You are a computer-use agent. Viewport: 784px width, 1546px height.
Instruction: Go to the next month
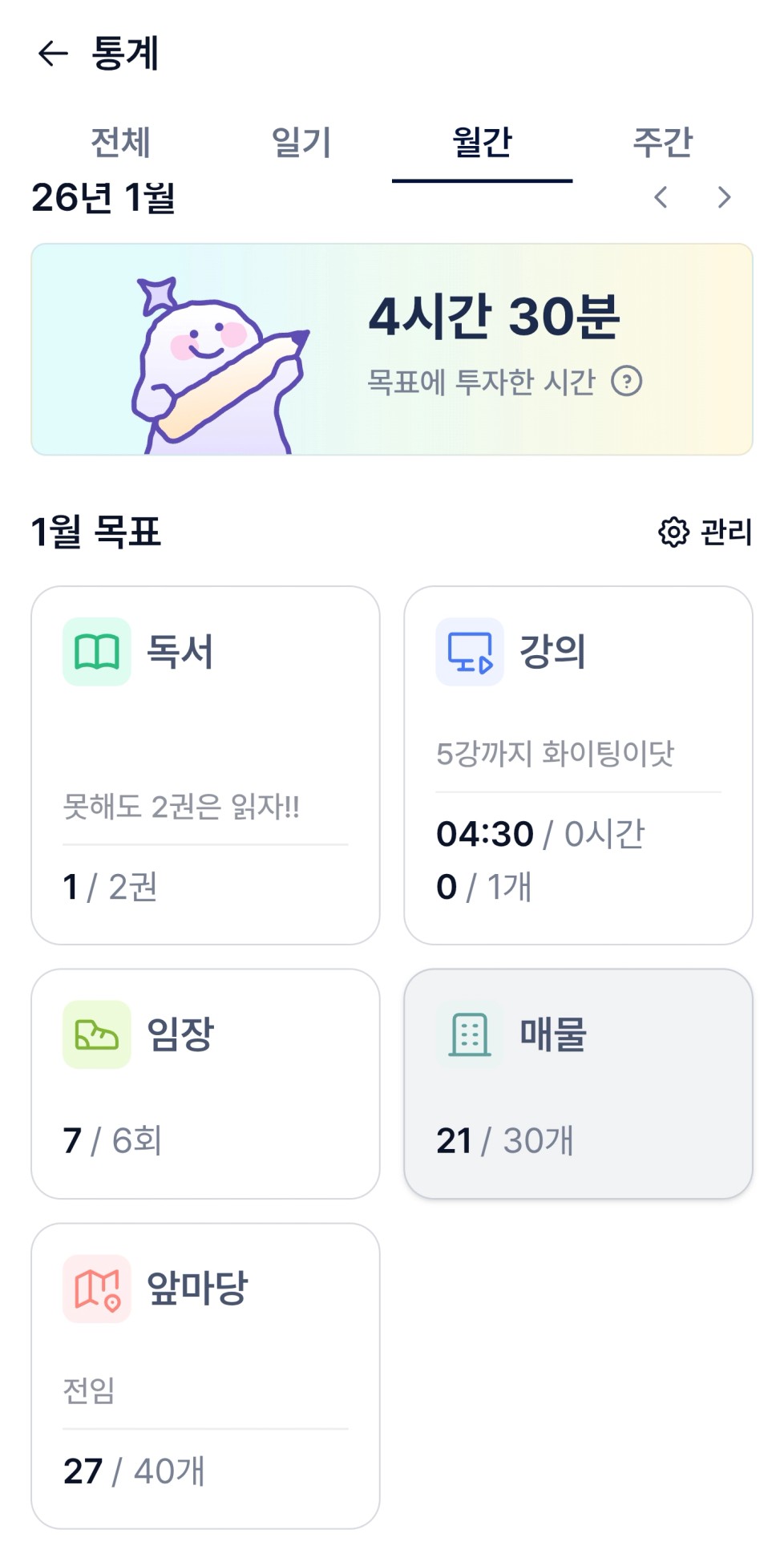click(x=724, y=197)
